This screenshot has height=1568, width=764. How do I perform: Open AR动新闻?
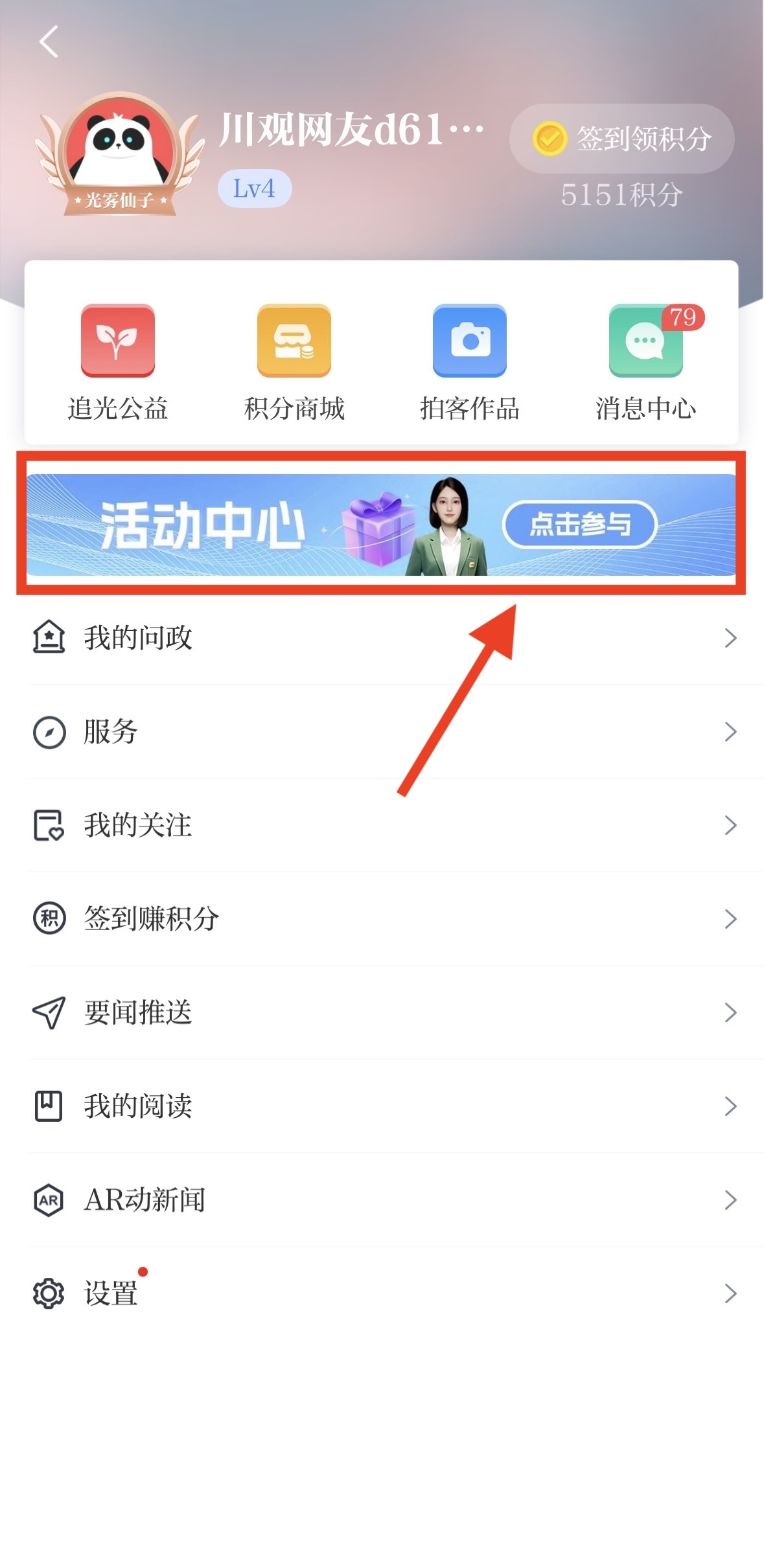click(382, 1200)
